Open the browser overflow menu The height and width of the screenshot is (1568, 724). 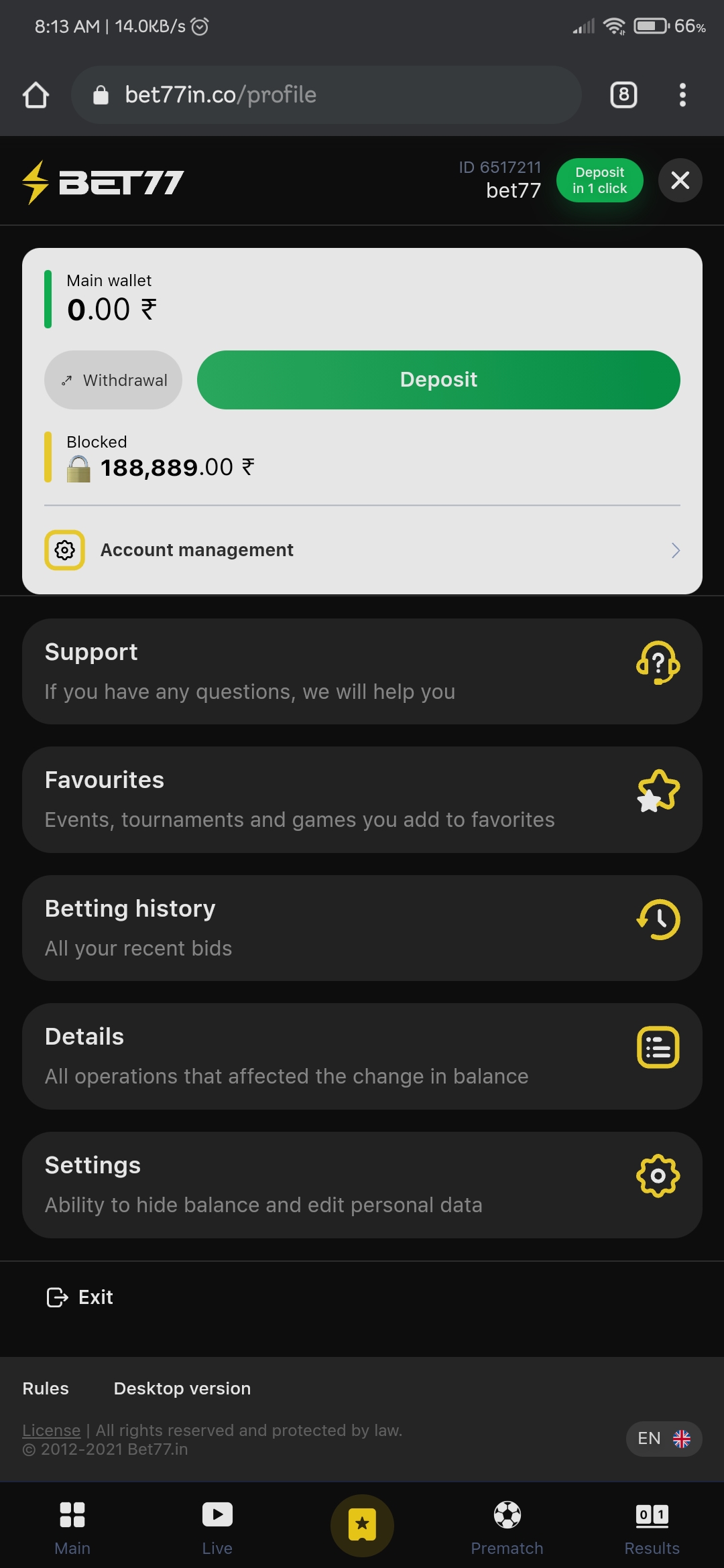coord(682,95)
